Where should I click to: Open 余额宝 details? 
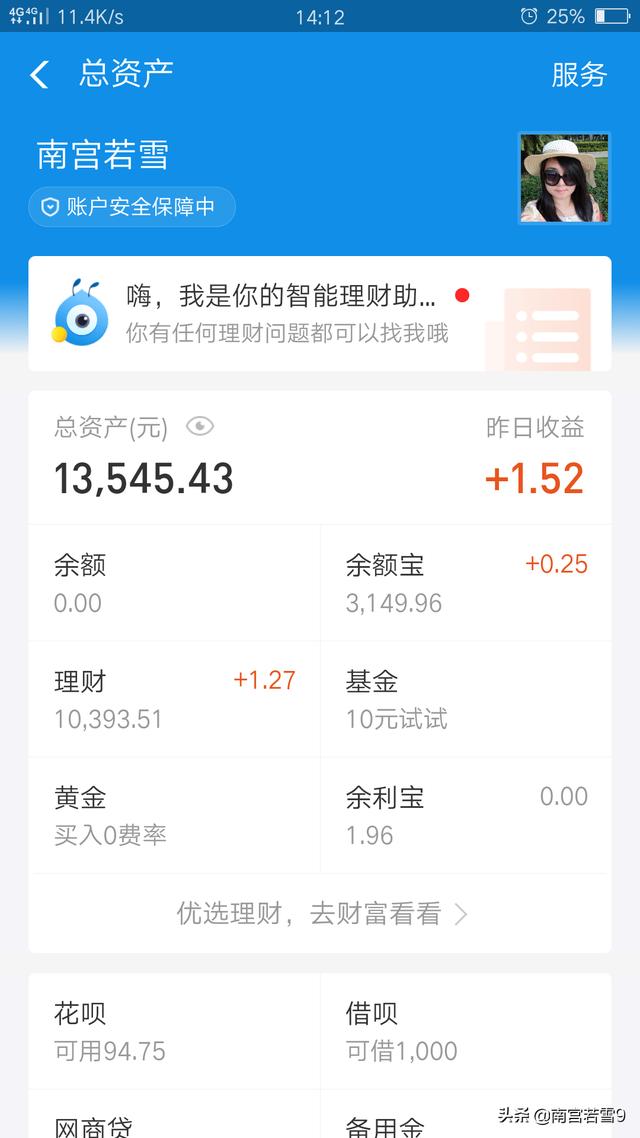click(x=466, y=583)
